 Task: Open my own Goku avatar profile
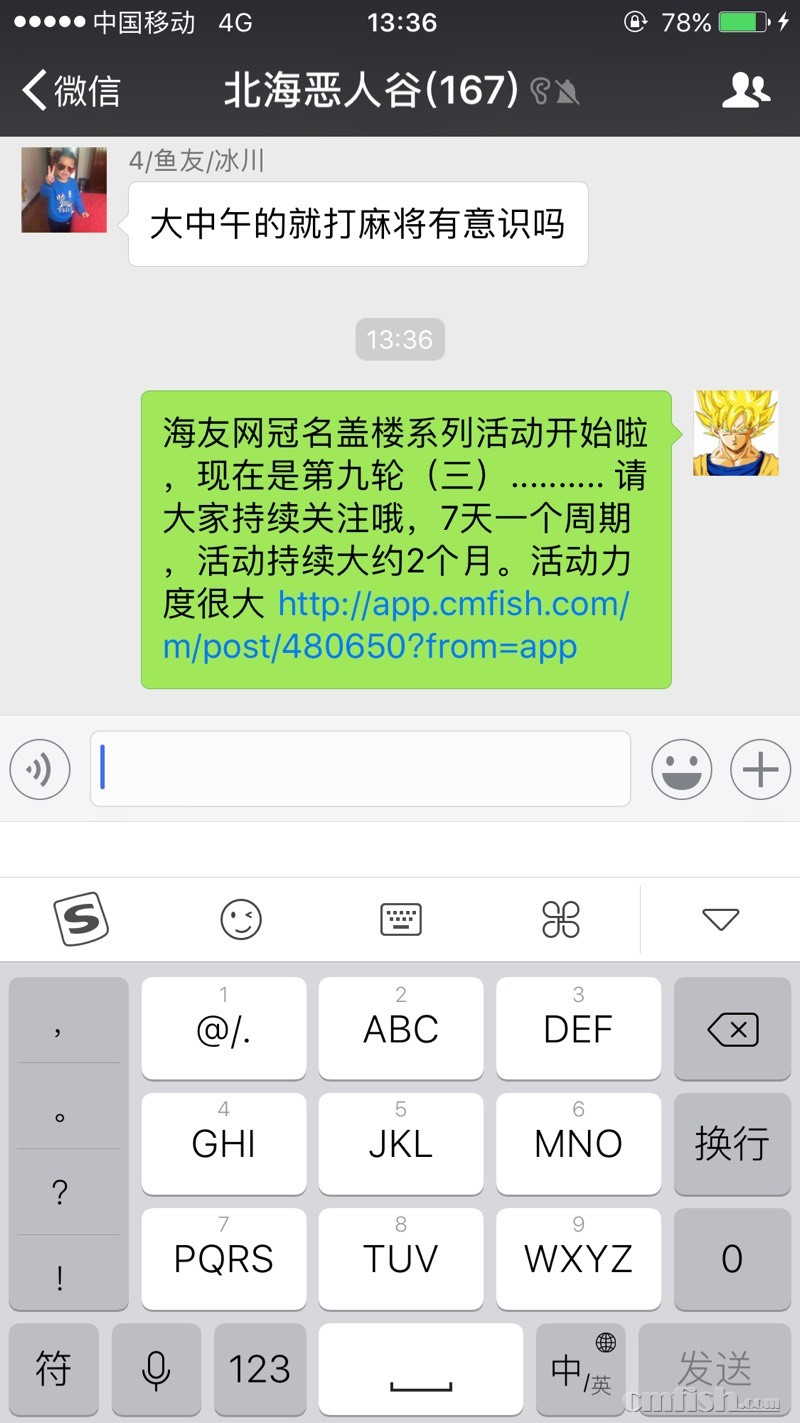pos(735,433)
